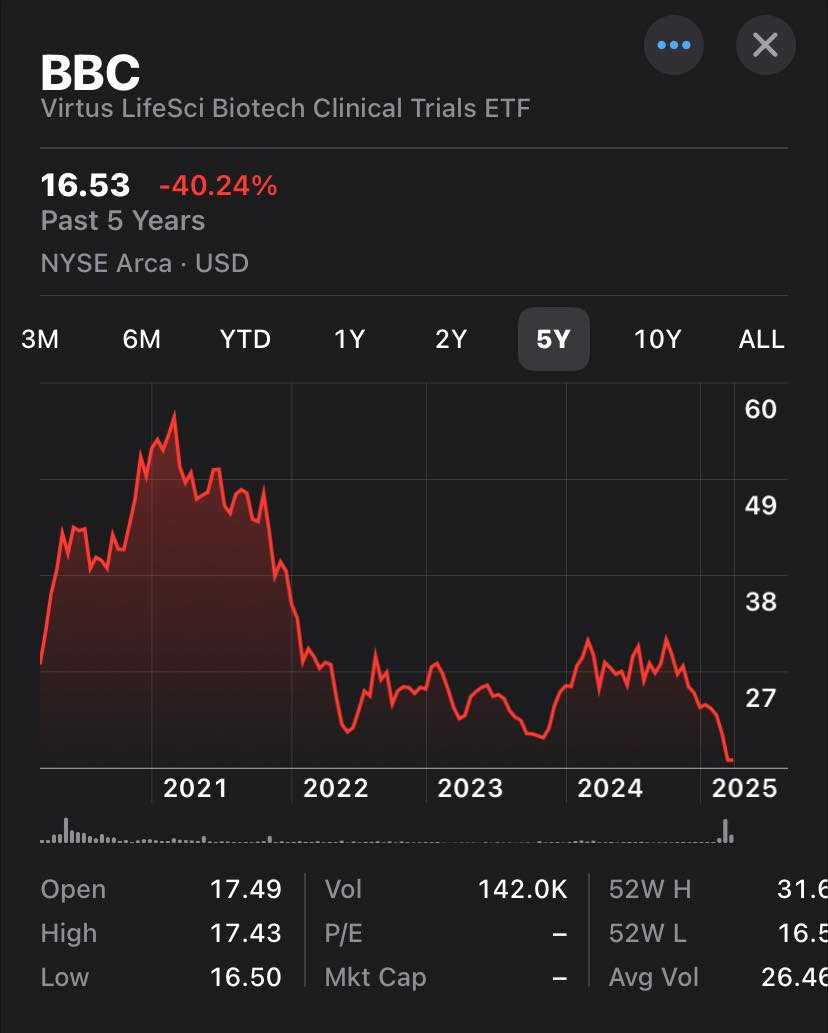Image resolution: width=828 pixels, height=1033 pixels.
Task: Show year-to-date YTD chart
Action: coord(245,339)
